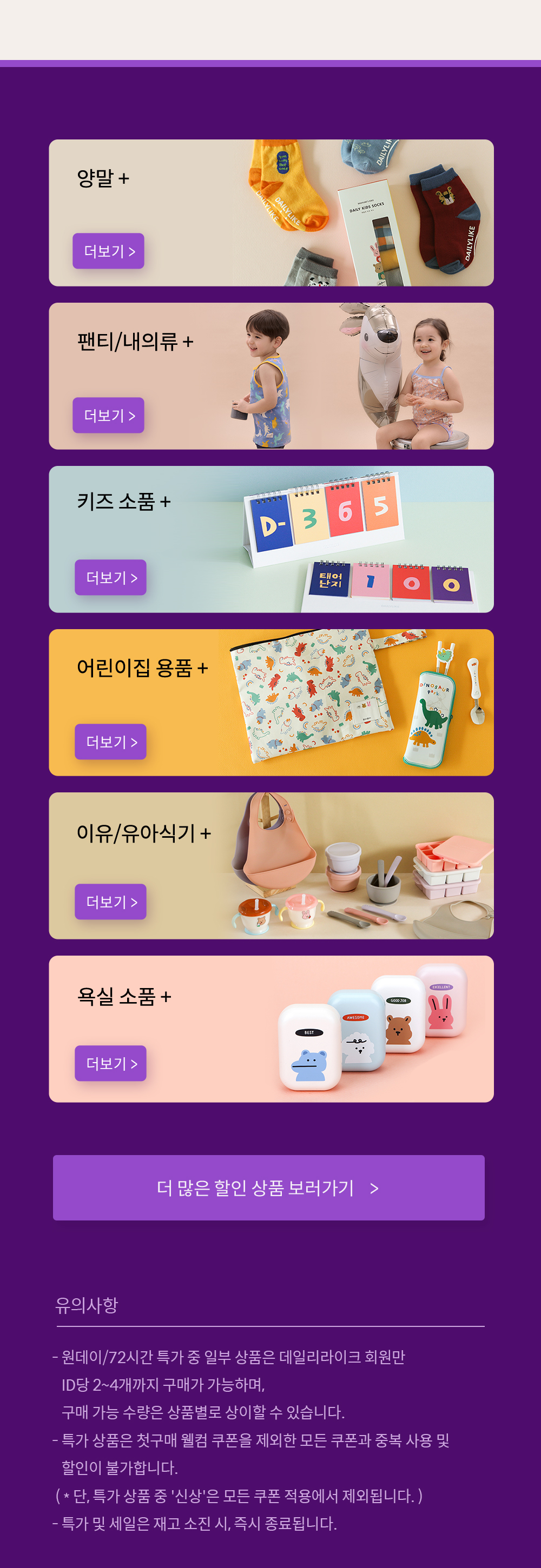Go to 더 많은 할인 상품 보러가기
The height and width of the screenshot is (1568, 541).
coord(269,1187)
